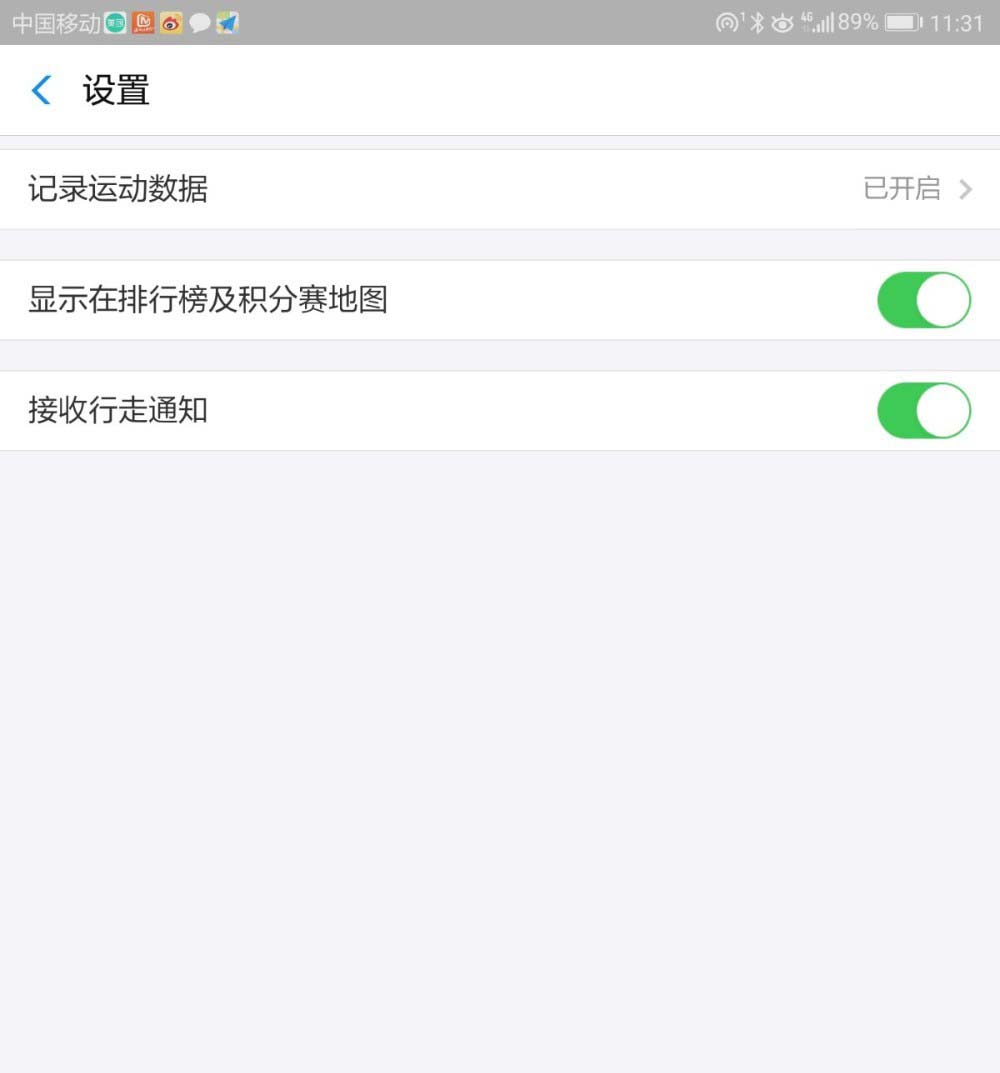
Task: Turn off 显示在排行榜及积分赛地图
Action: (923, 300)
